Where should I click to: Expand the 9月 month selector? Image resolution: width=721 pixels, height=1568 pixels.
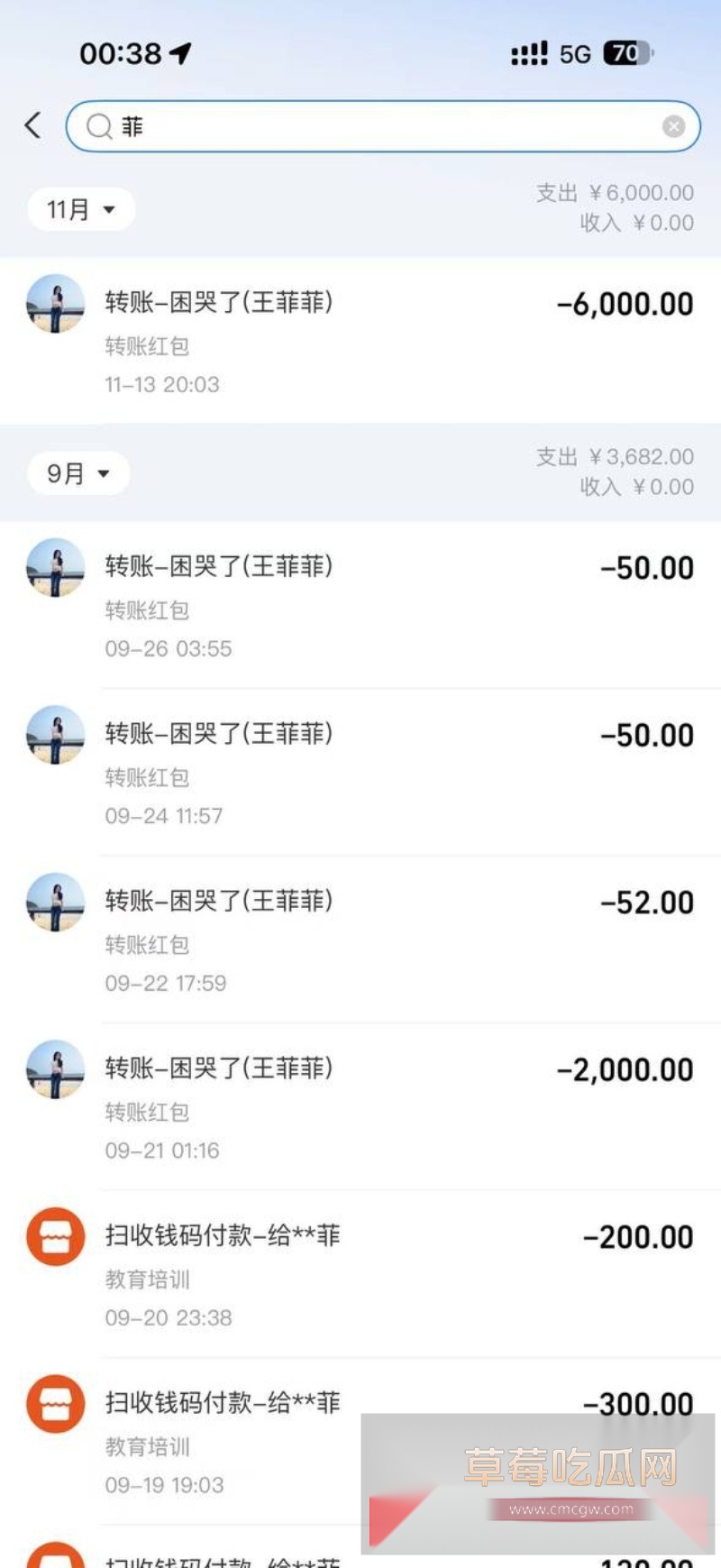(x=78, y=472)
